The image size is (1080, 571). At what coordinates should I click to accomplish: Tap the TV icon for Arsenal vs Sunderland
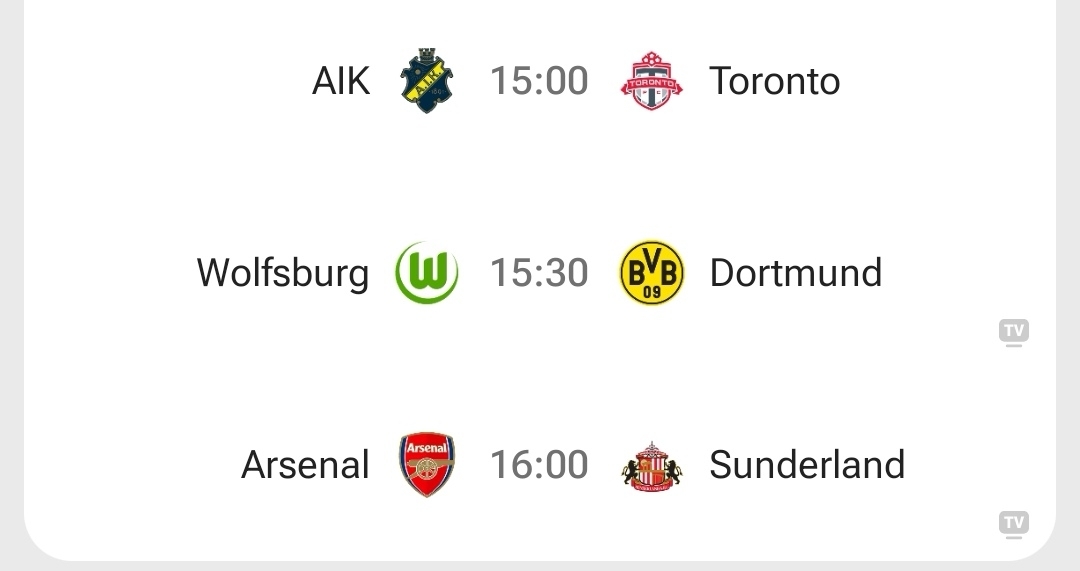(x=1013, y=524)
